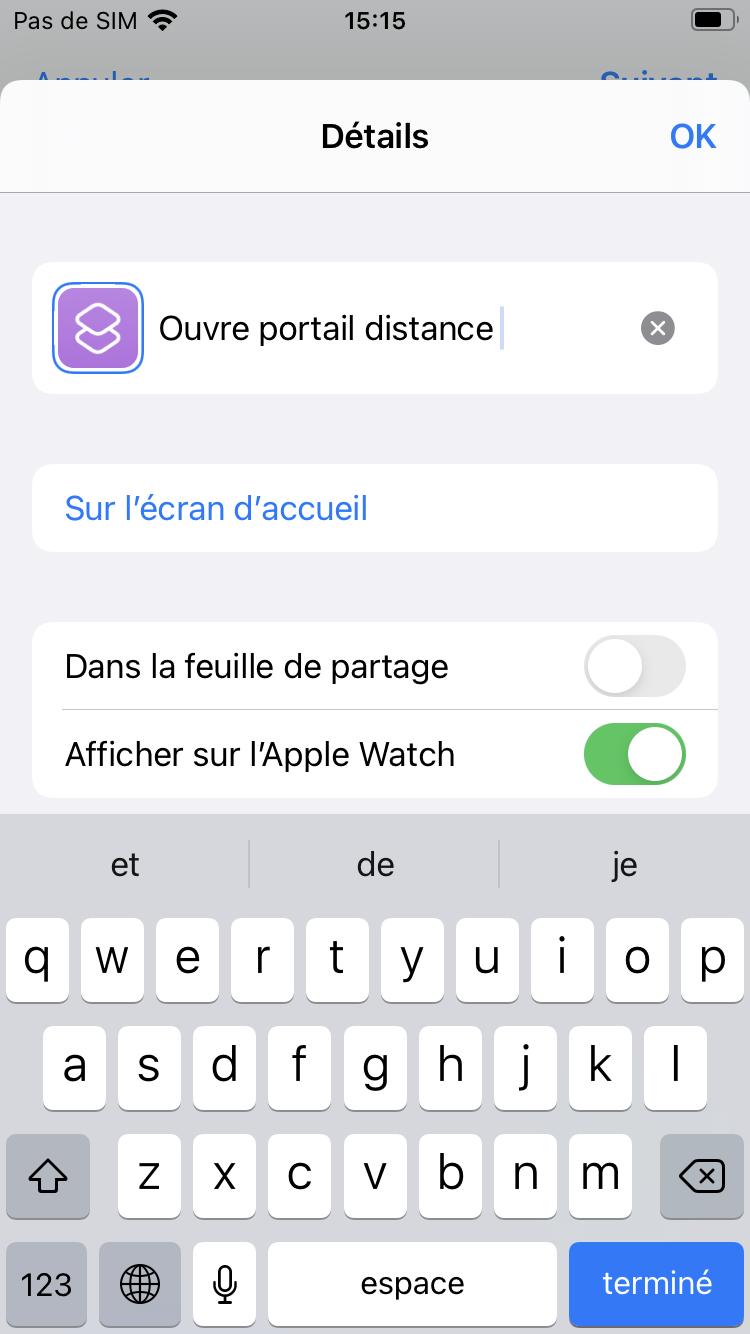Tap the shortcut name field
Screen dimensions: 750x1334
396,328
